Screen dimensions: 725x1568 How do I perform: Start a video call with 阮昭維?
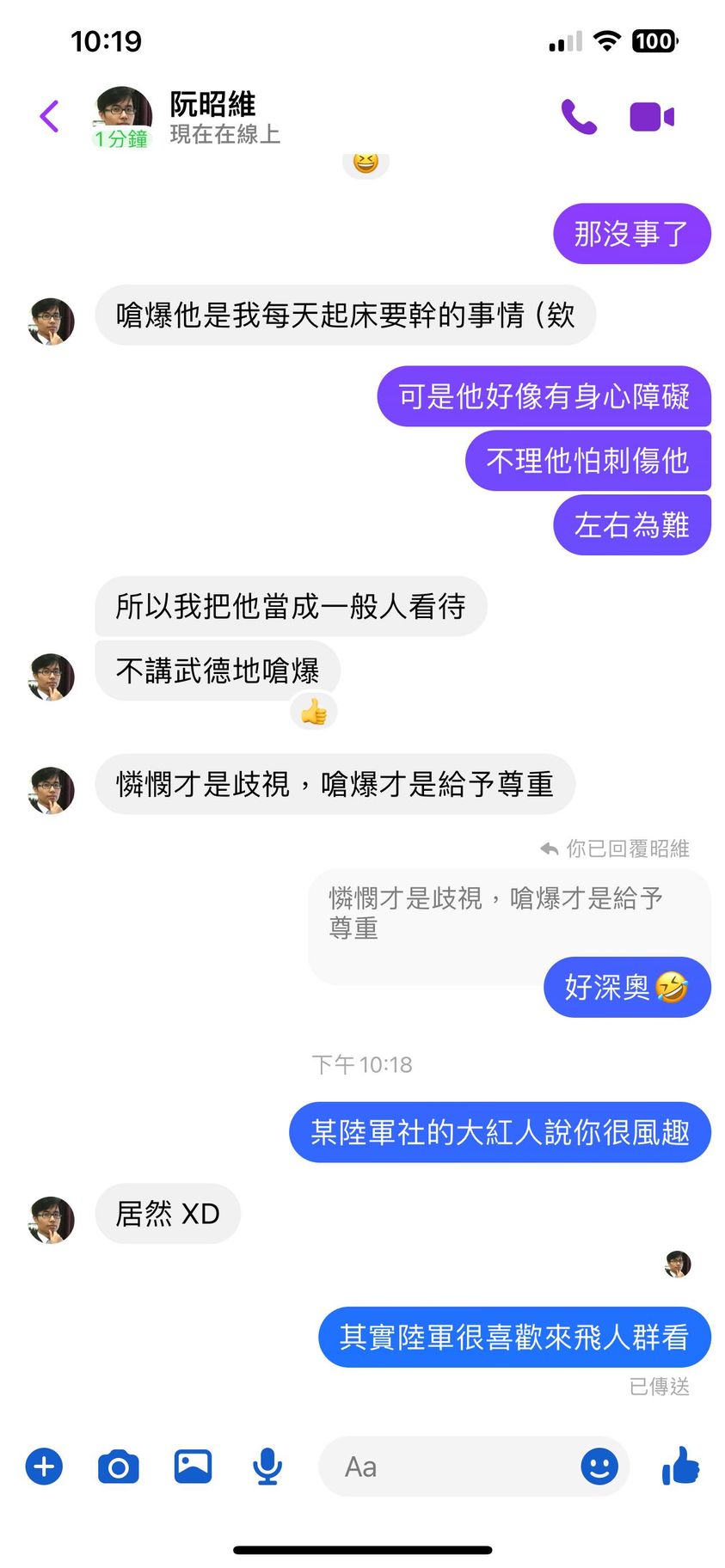651,117
